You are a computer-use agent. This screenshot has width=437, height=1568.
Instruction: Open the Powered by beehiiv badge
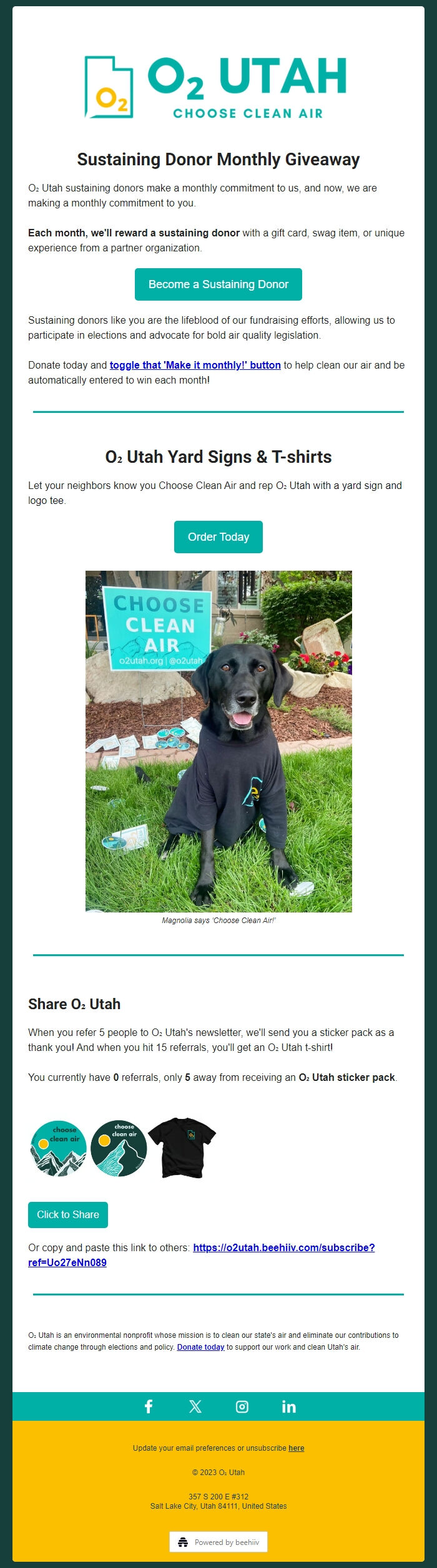point(219,1542)
